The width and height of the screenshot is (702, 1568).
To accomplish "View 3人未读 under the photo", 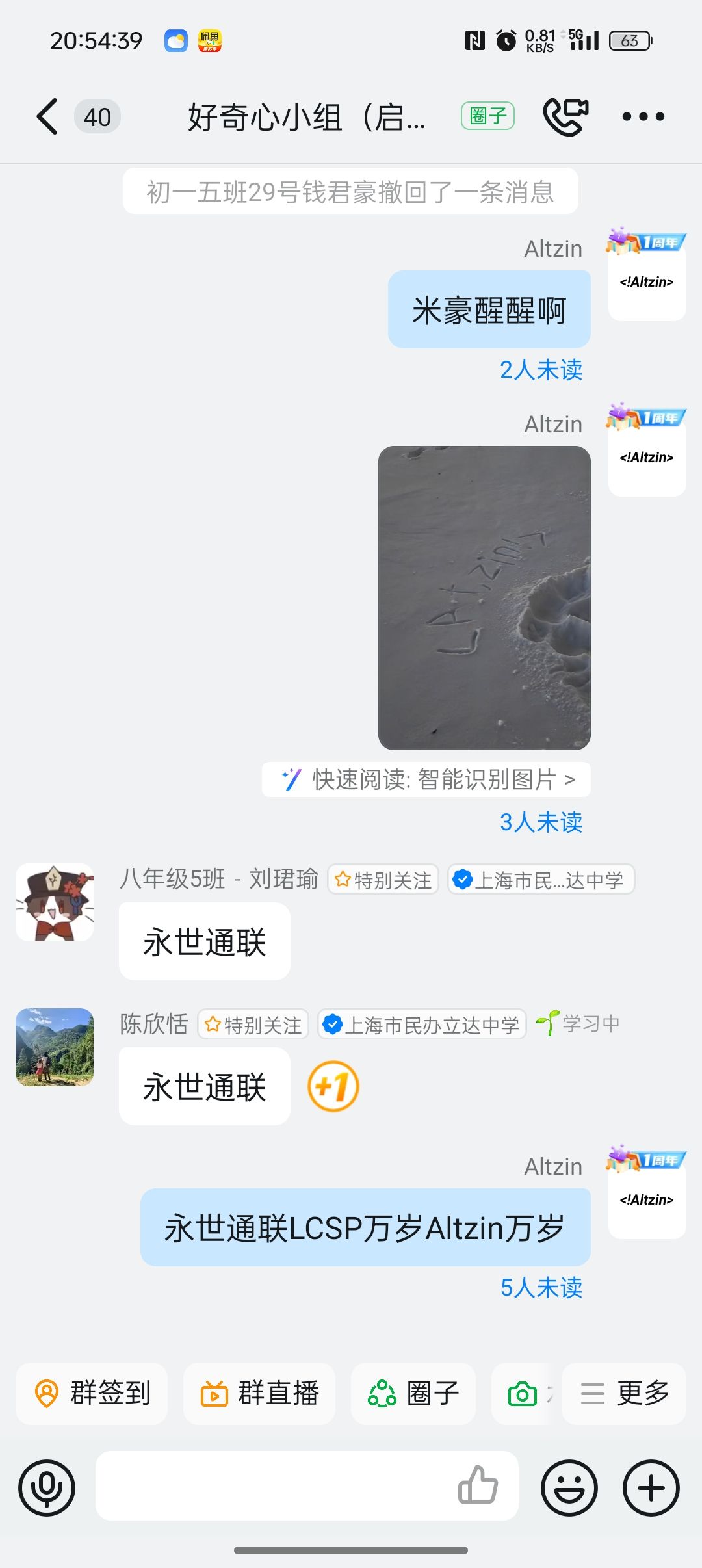I will pos(541,822).
